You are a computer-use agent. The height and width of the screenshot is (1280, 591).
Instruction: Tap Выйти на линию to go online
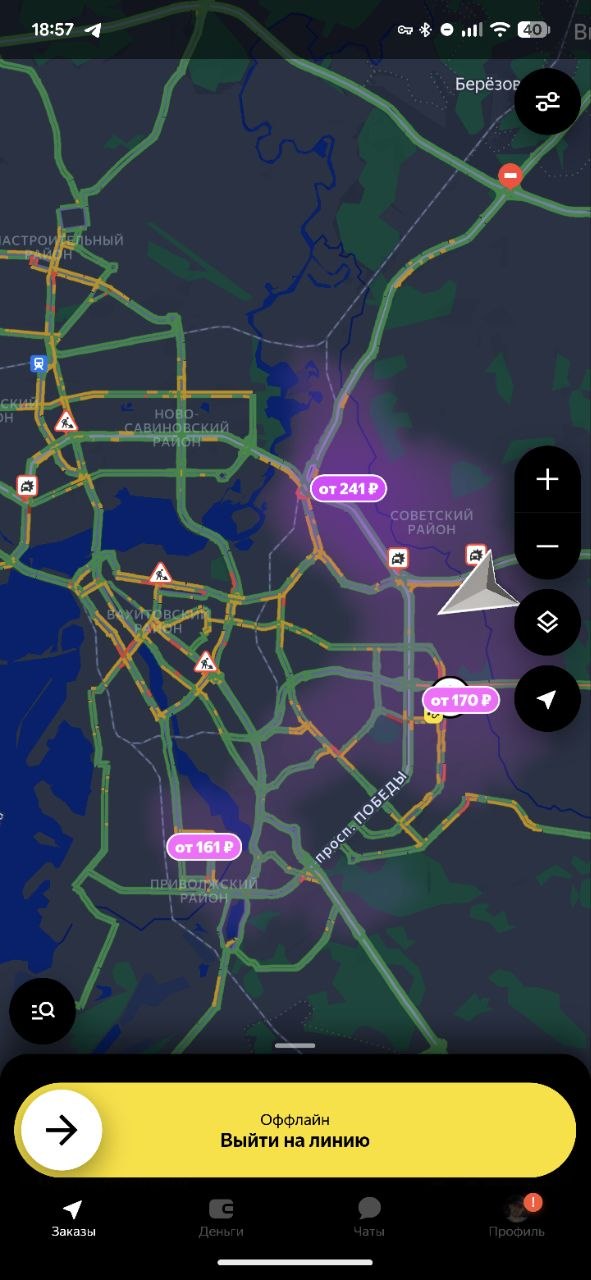(x=295, y=1130)
